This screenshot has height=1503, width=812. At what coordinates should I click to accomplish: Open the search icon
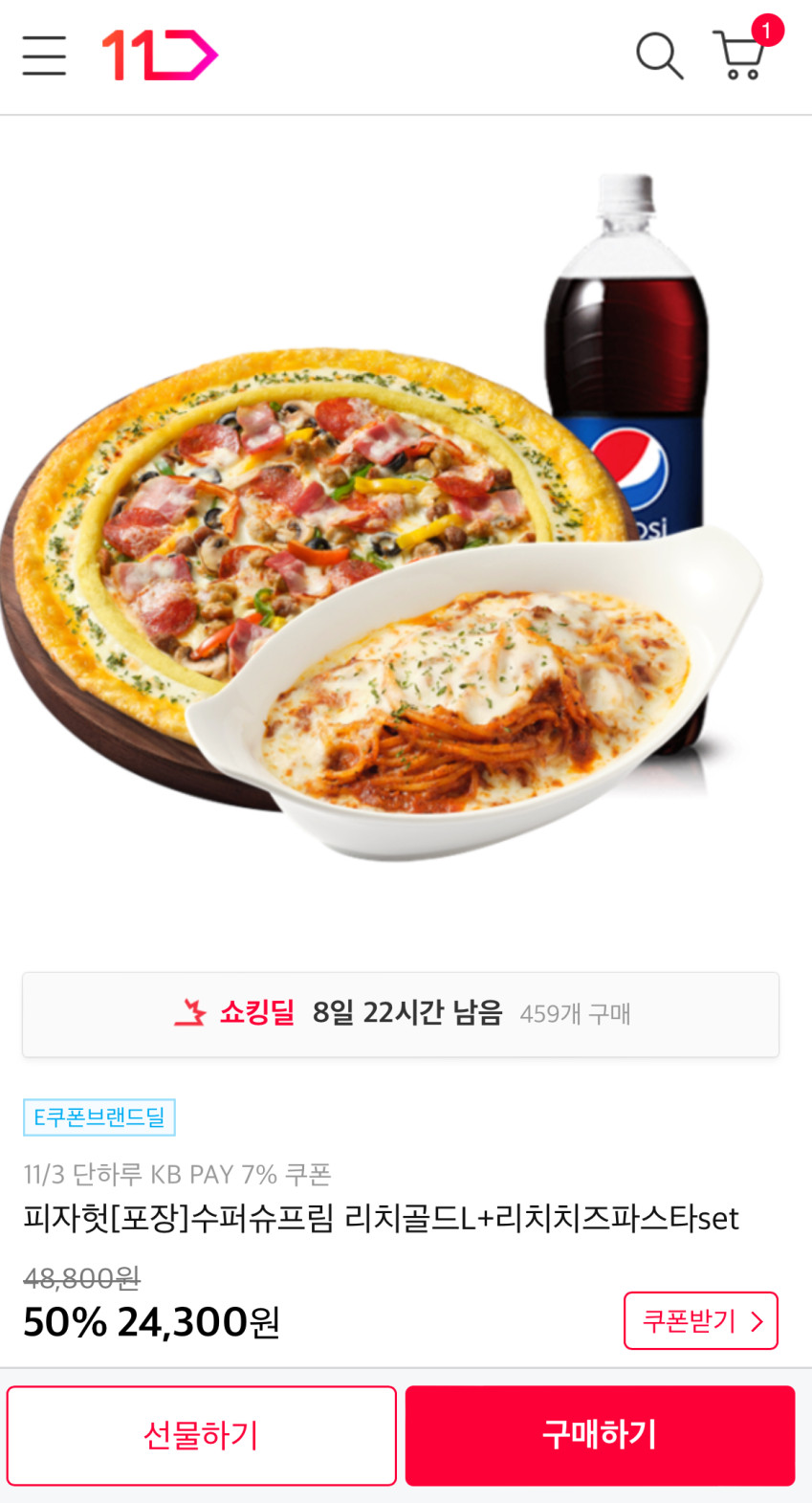pyautogui.click(x=659, y=55)
